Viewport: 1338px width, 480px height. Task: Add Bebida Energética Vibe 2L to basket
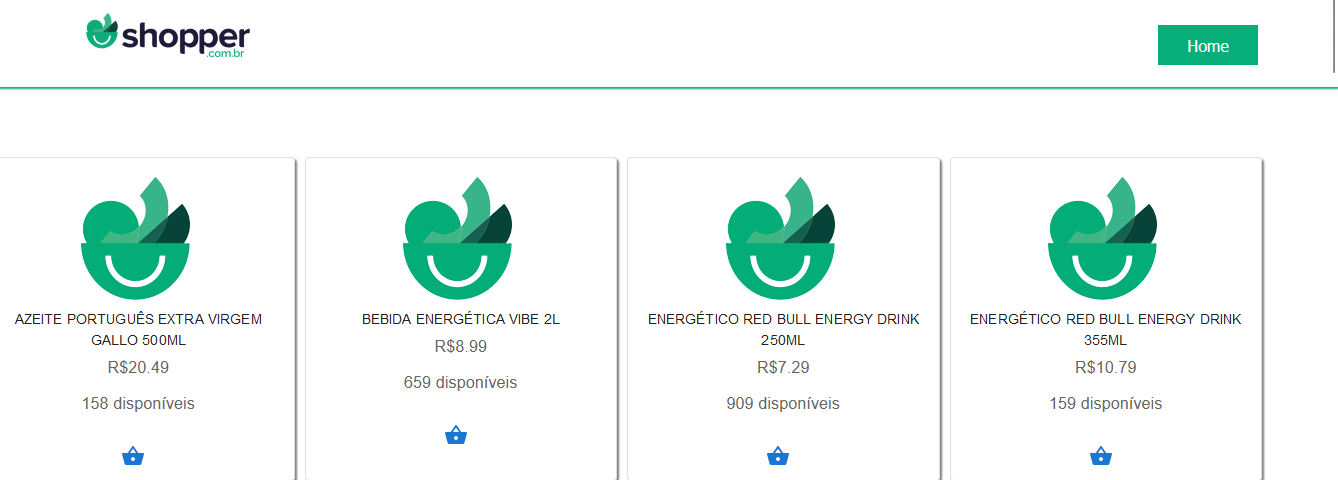pos(456,435)
